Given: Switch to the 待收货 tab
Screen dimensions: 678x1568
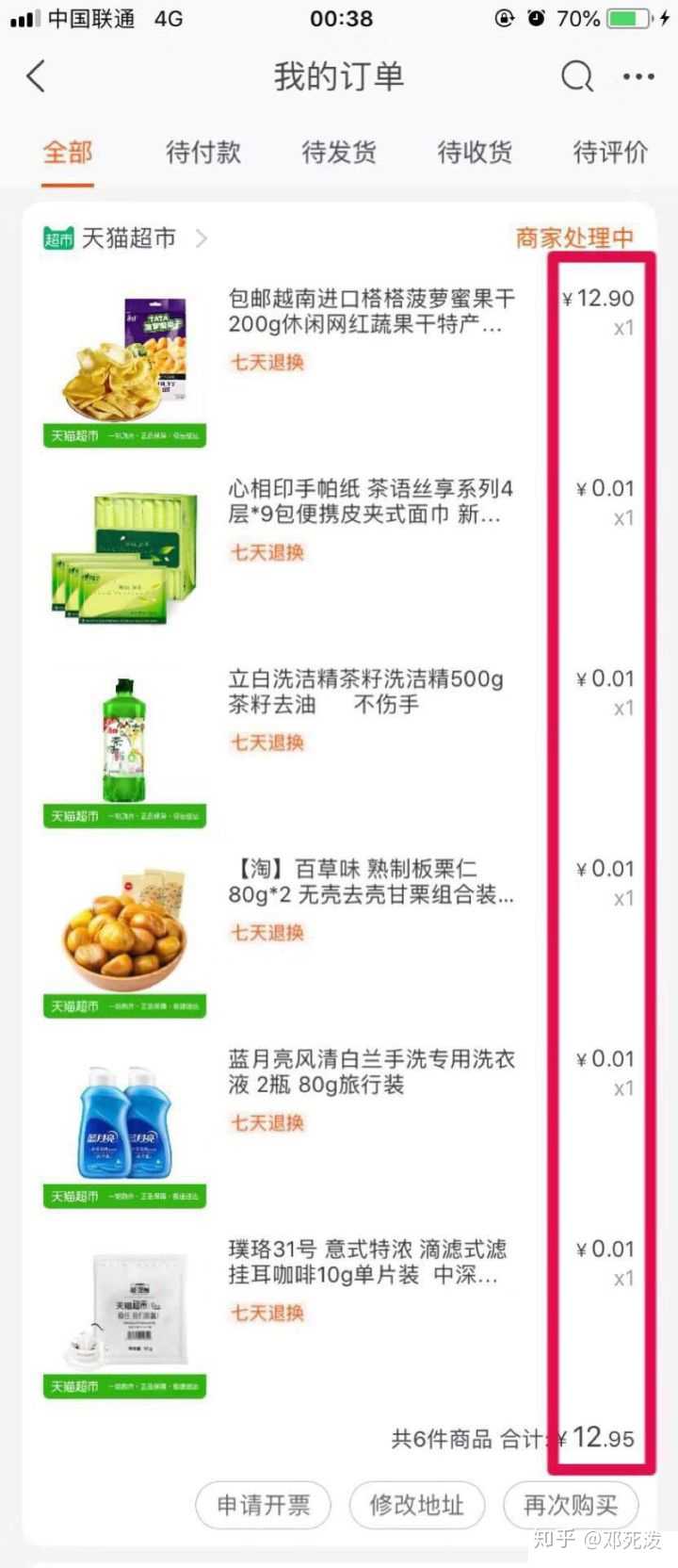Looking at the screenshot, I should pos(475,152).
